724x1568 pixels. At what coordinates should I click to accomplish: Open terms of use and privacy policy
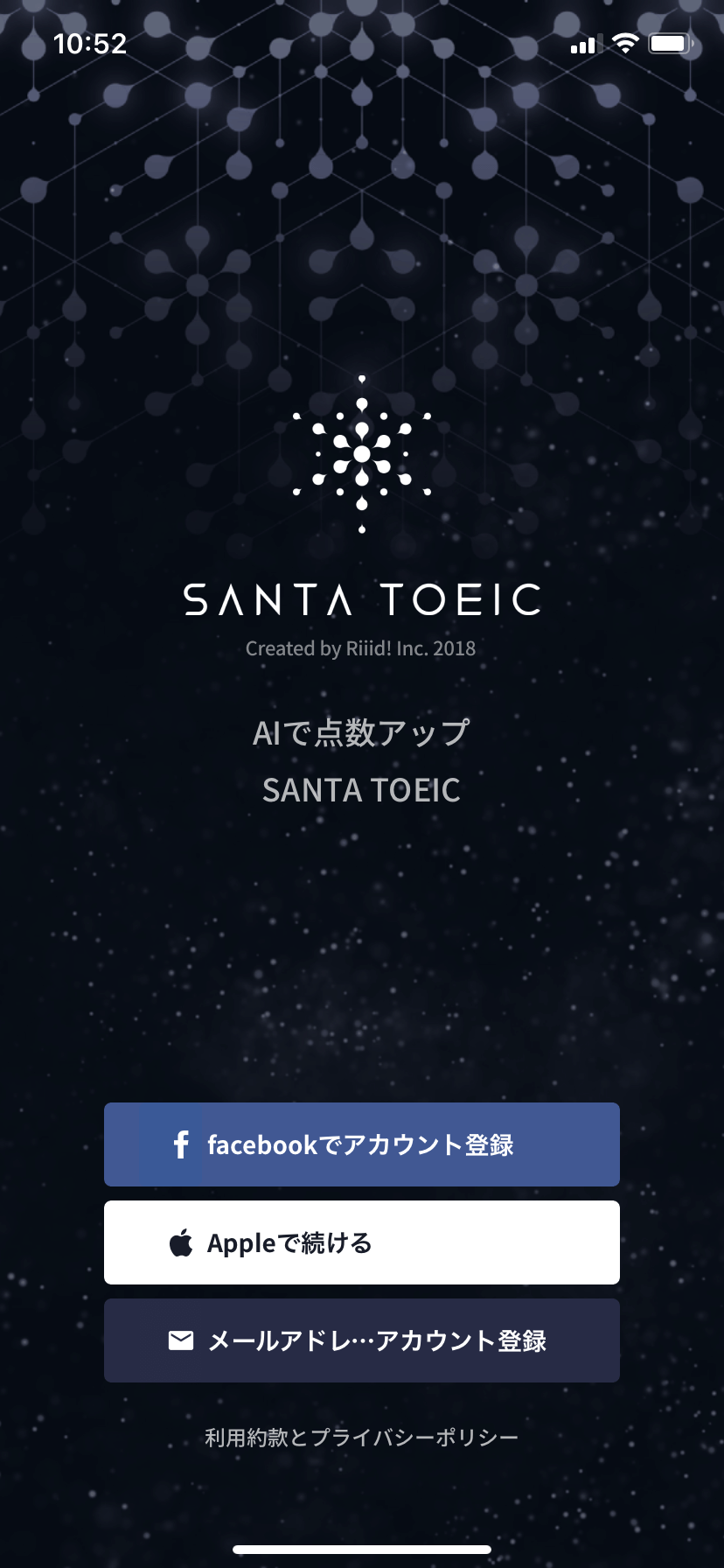pos(361,1438)
